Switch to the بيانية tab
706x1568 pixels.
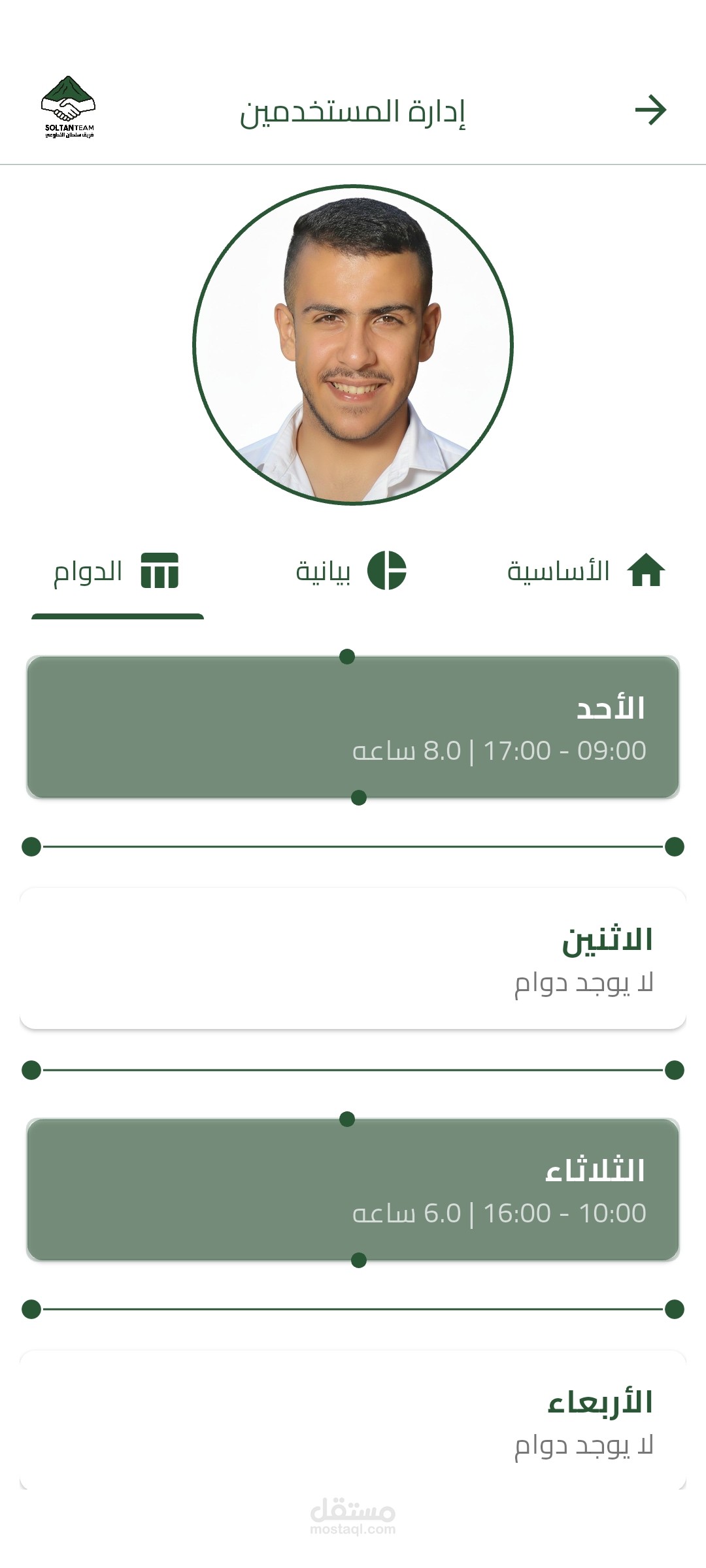tap(351, 570)
